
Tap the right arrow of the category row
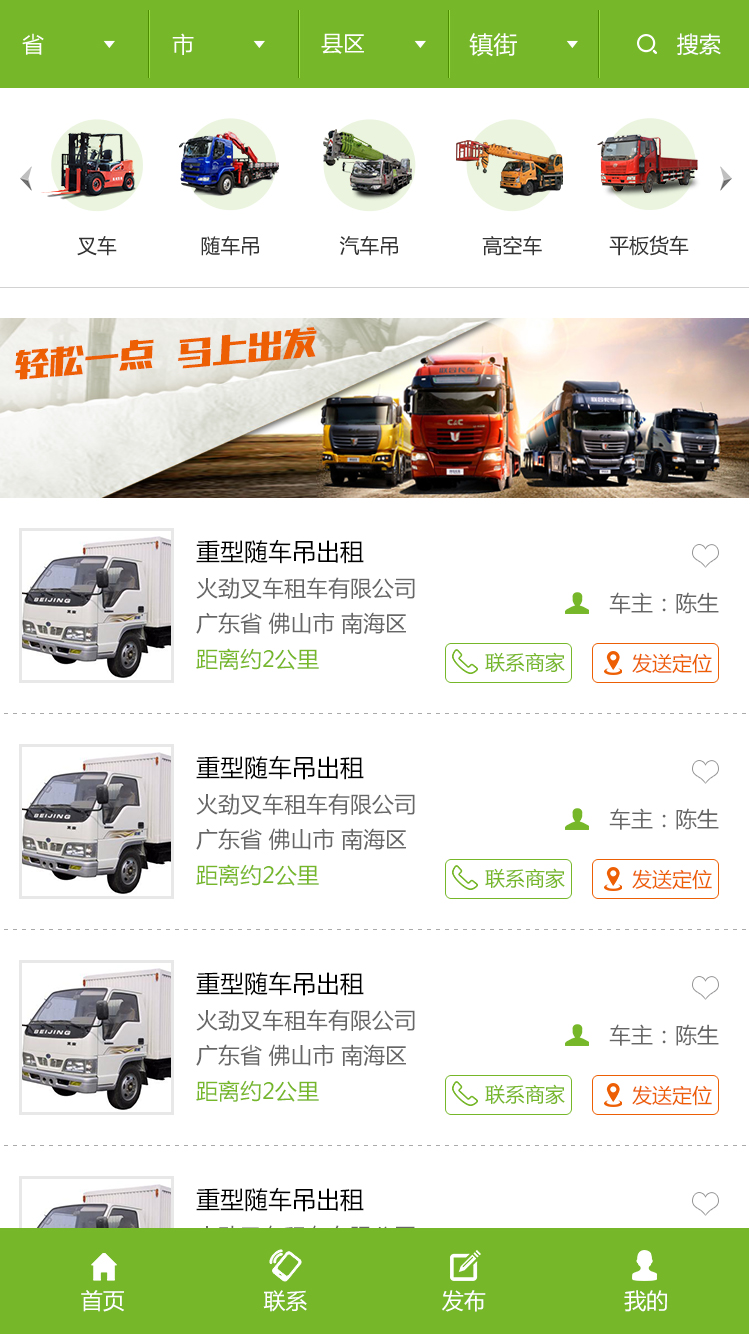(726, 179)
